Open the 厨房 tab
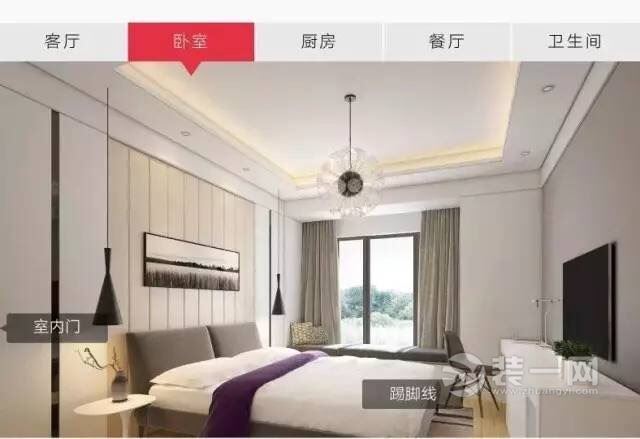The image size is (640, 439). pyautogui.click(x=318, y=41)
